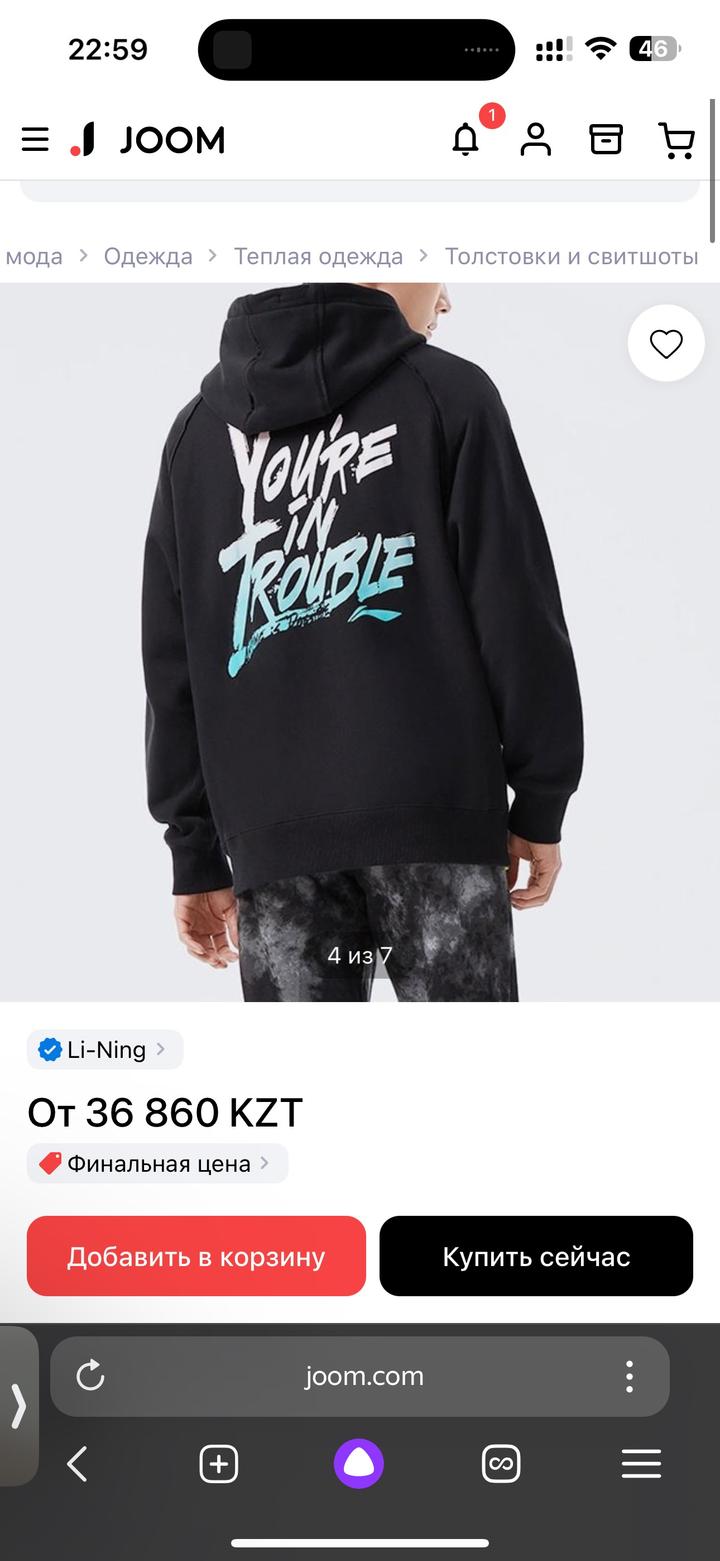Go to the Теплая одежда breadcrumb
The image size is (720, 1561).
[318, 256]
